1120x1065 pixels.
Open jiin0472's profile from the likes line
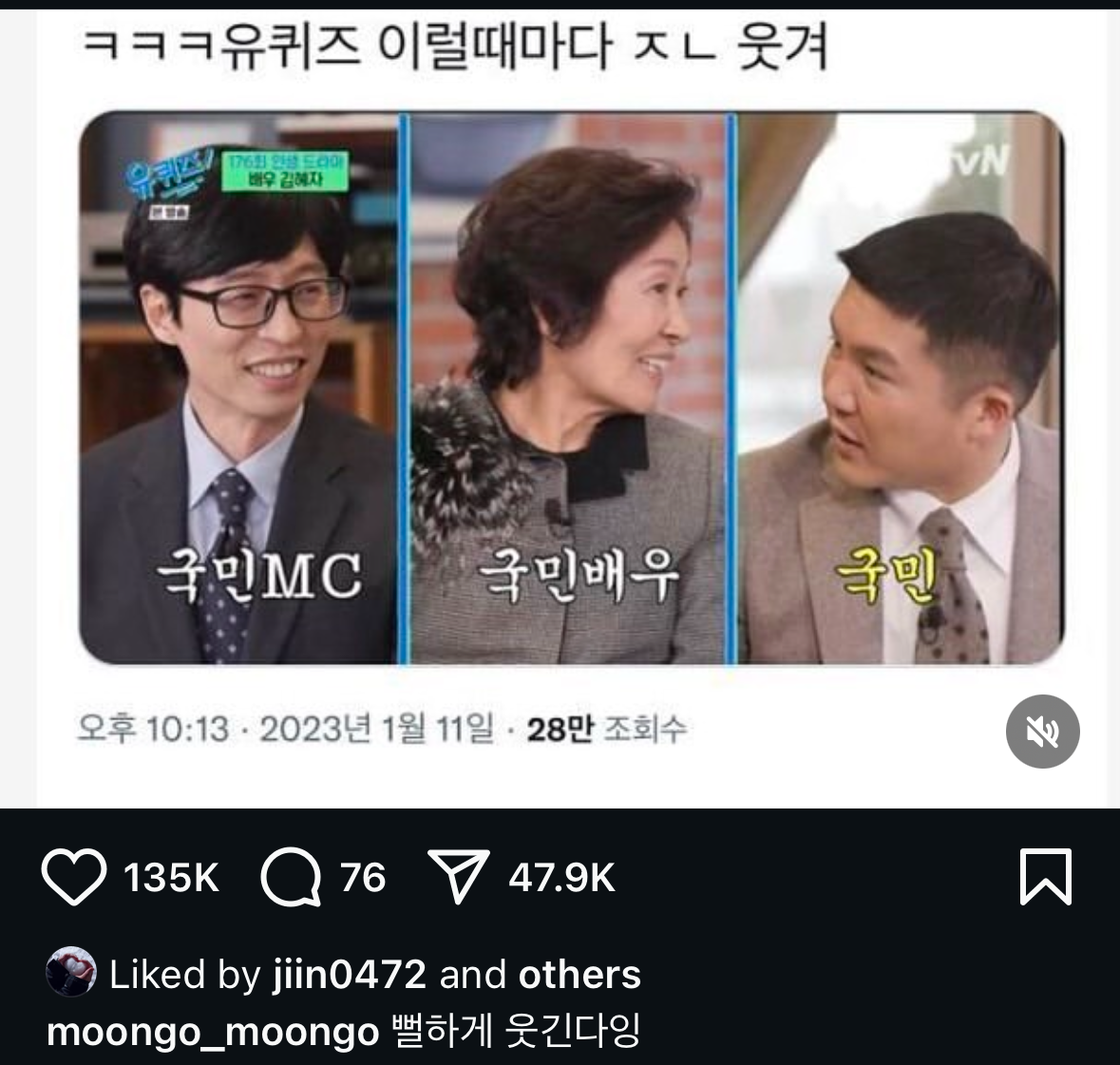point(349,975)
